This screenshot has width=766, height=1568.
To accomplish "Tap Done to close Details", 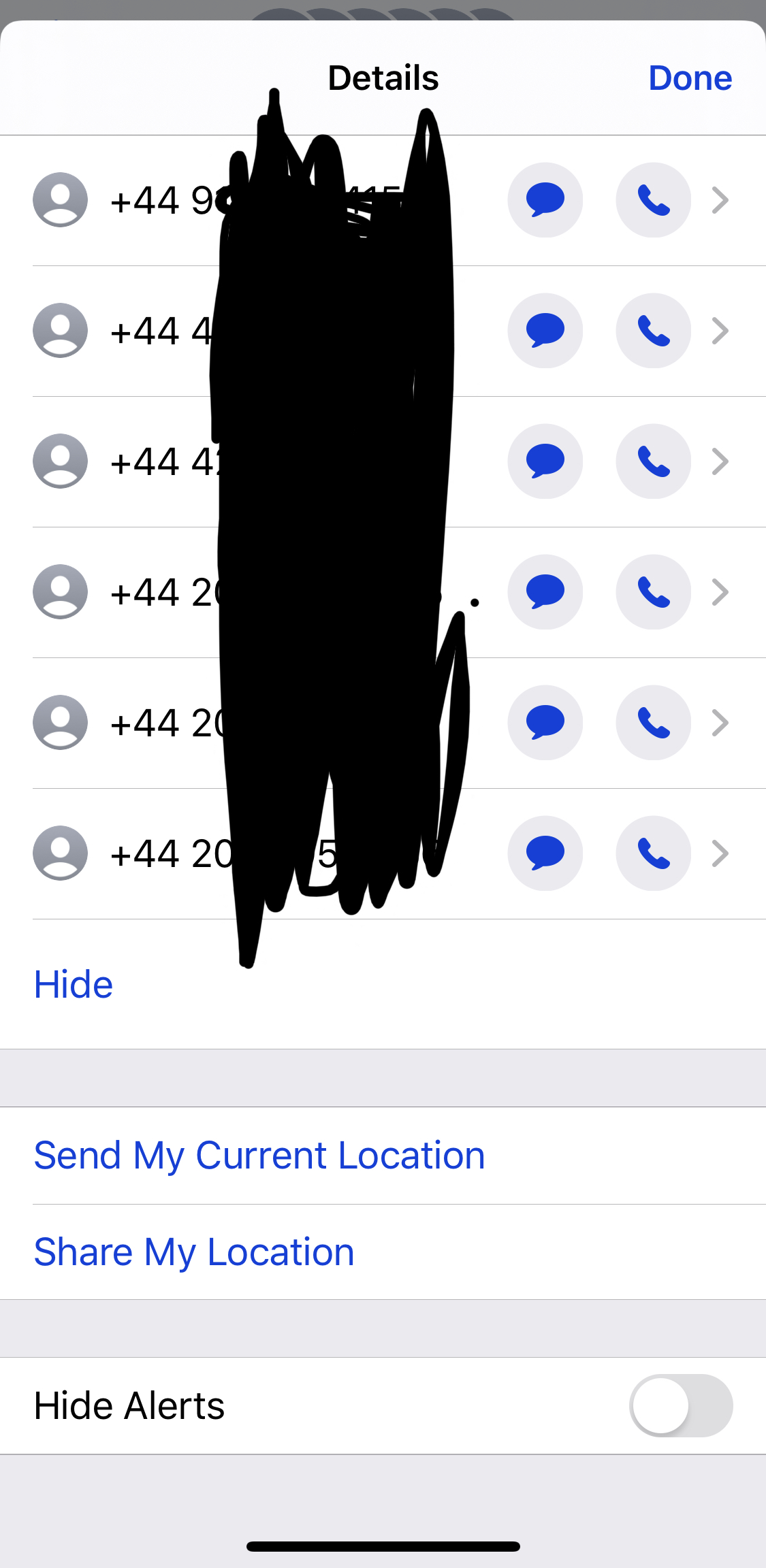I will pyautogui.click(x=690, y=78).
